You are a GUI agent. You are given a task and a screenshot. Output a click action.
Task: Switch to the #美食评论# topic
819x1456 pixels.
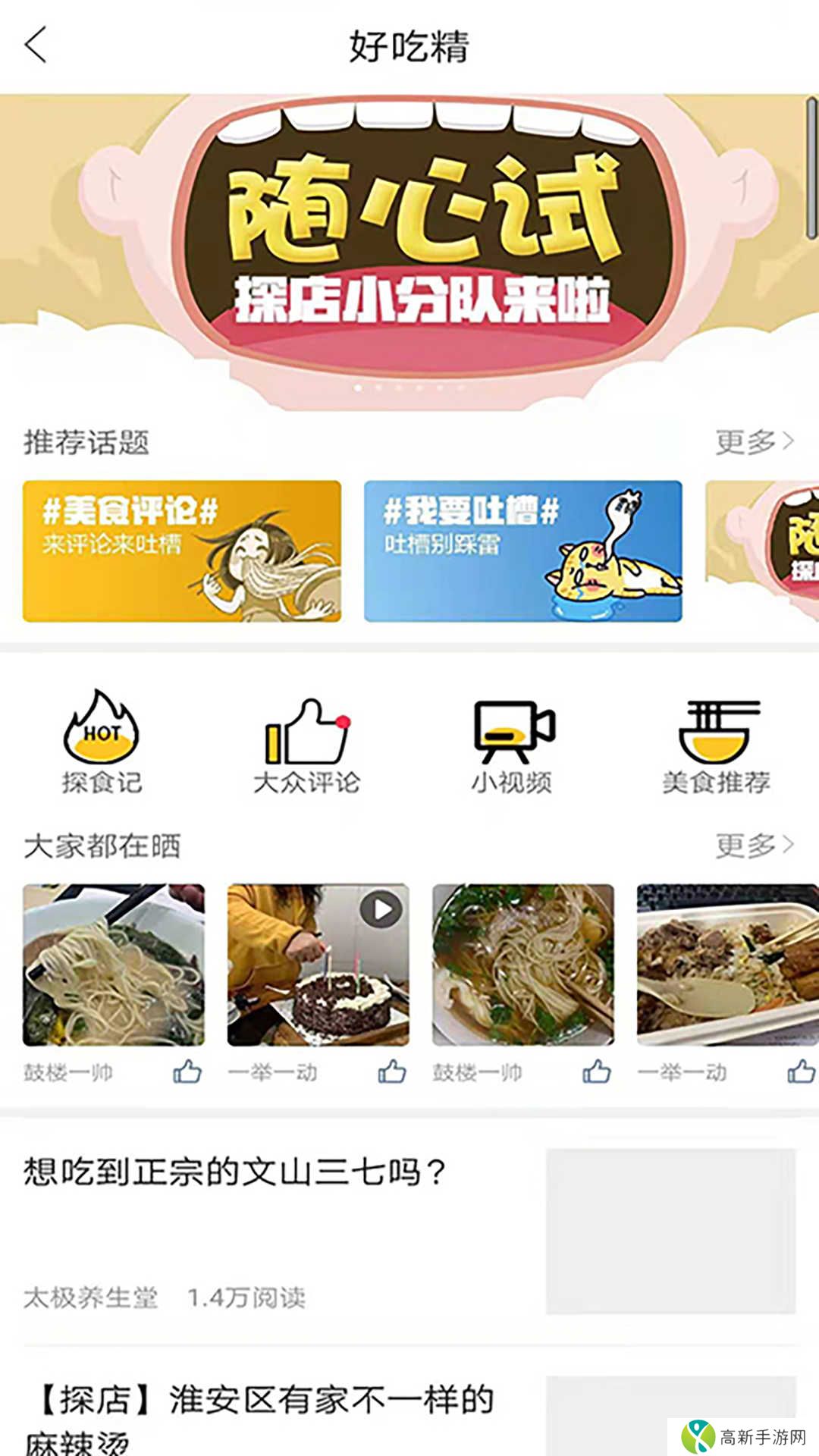tap(182, 550)
